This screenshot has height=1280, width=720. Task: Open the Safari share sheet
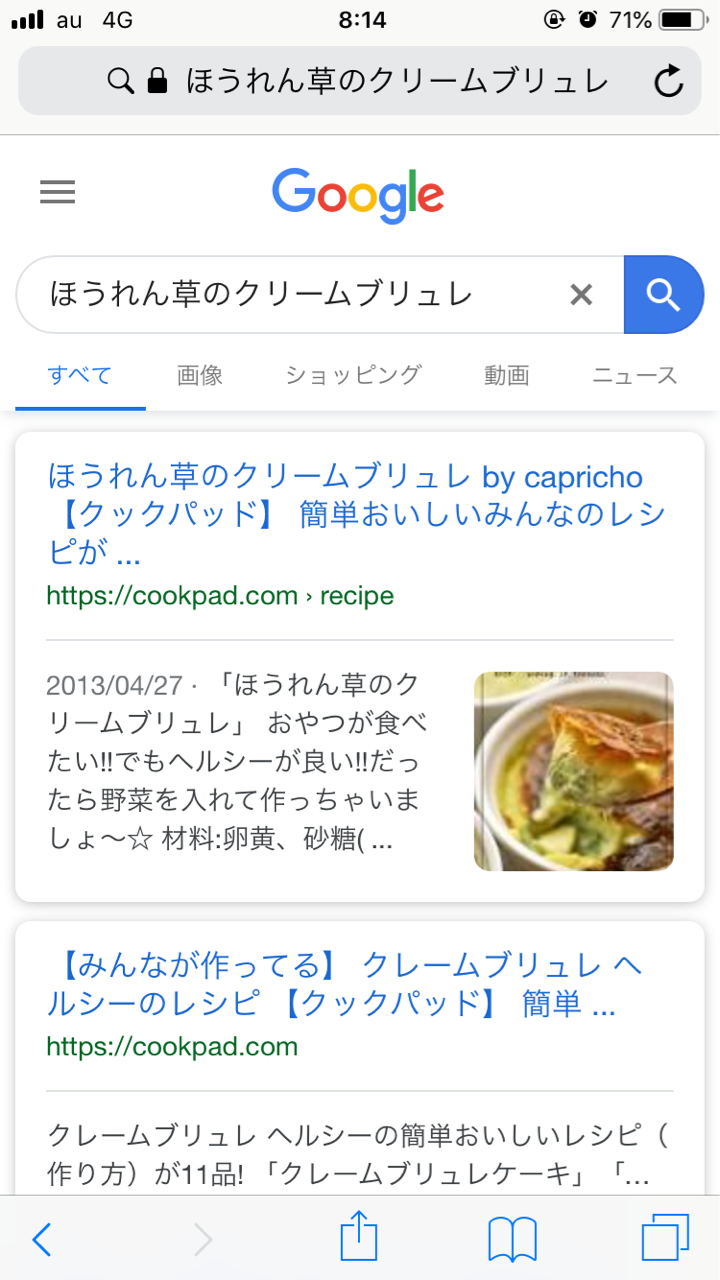pyautogui.click(x=360, y=1238)
